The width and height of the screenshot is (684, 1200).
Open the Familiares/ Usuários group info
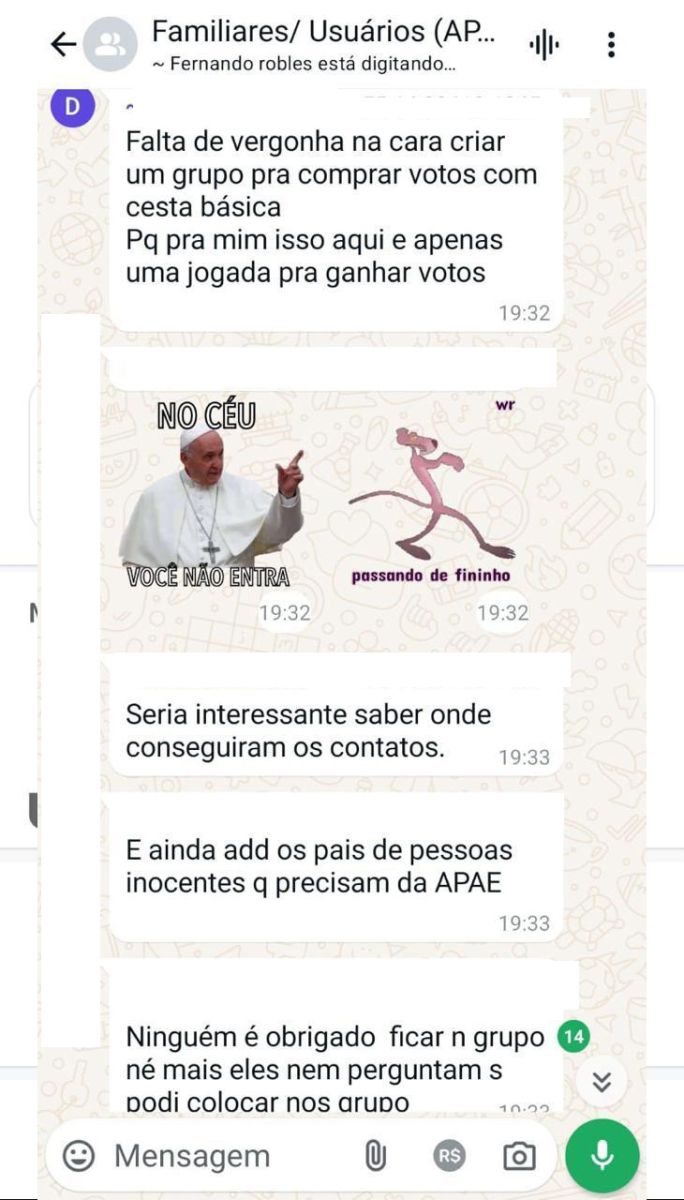[x=322, y=44]
